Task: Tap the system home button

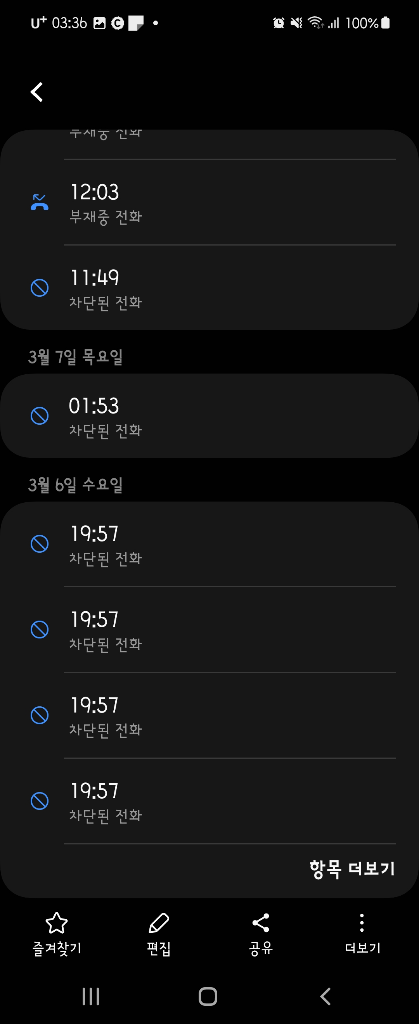Action: [208, 996]
